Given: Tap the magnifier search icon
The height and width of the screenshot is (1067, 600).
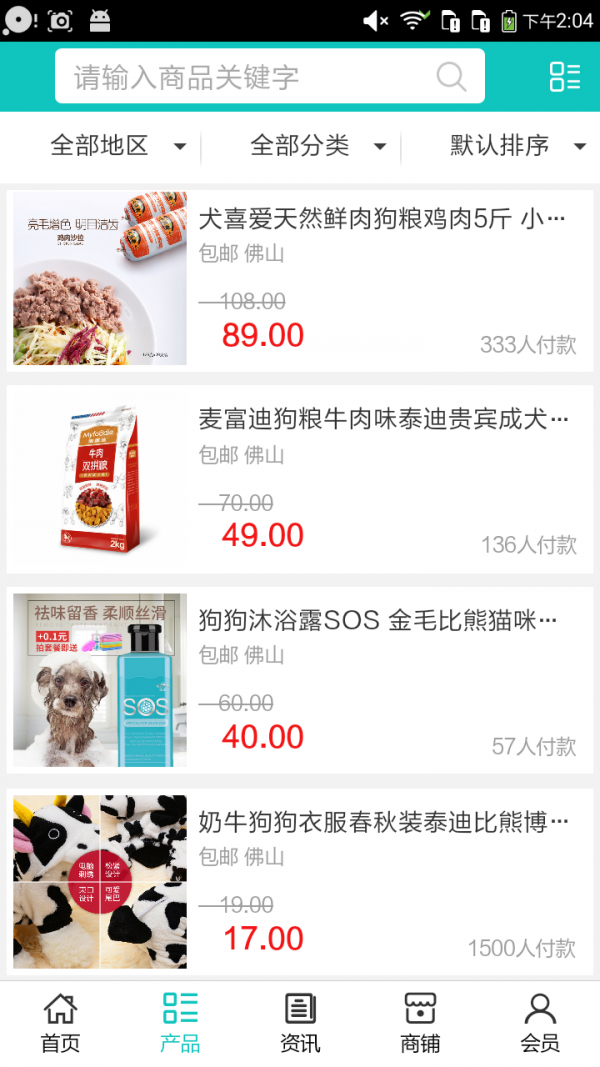Looking at the screenshot, I should point(451,77).
